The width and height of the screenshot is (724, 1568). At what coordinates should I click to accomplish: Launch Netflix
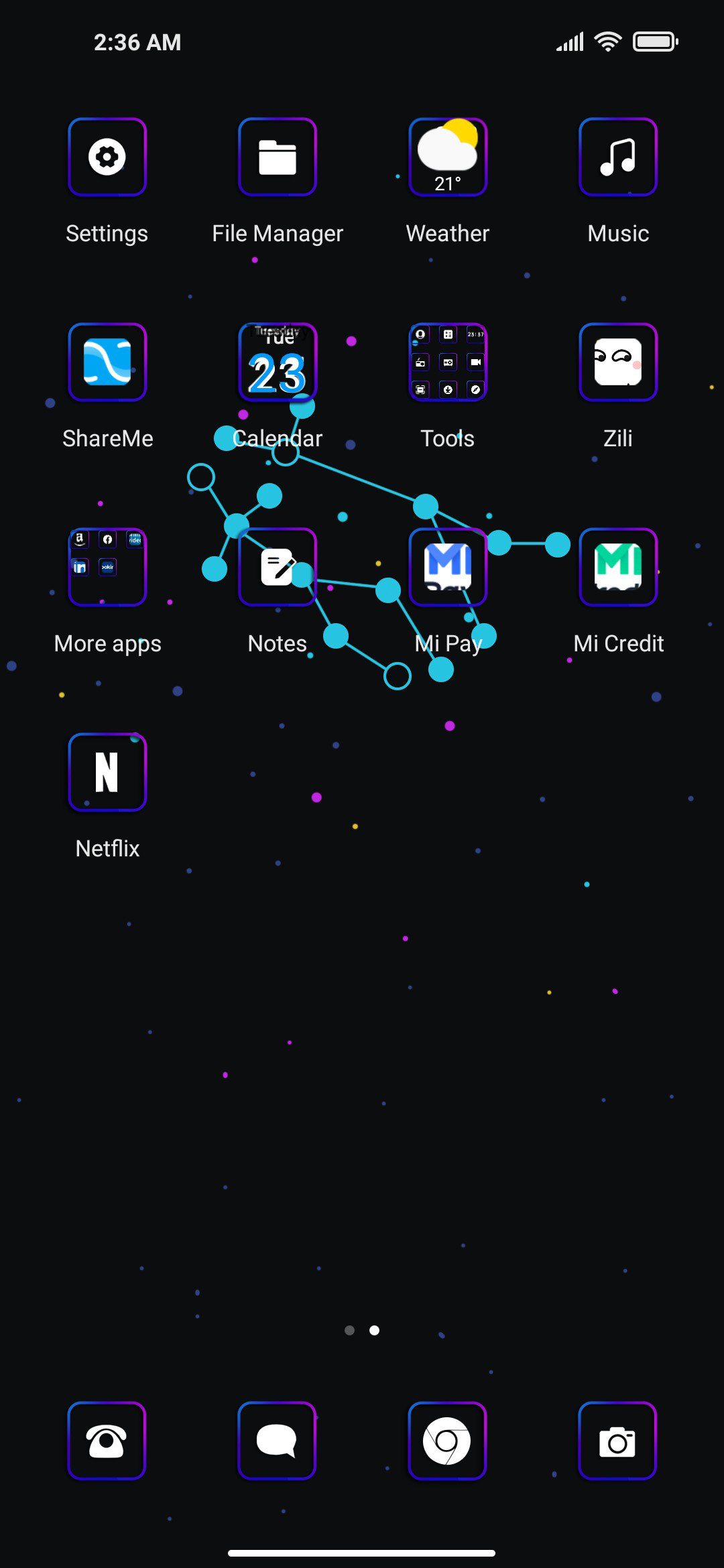click(x=107, y=773)
